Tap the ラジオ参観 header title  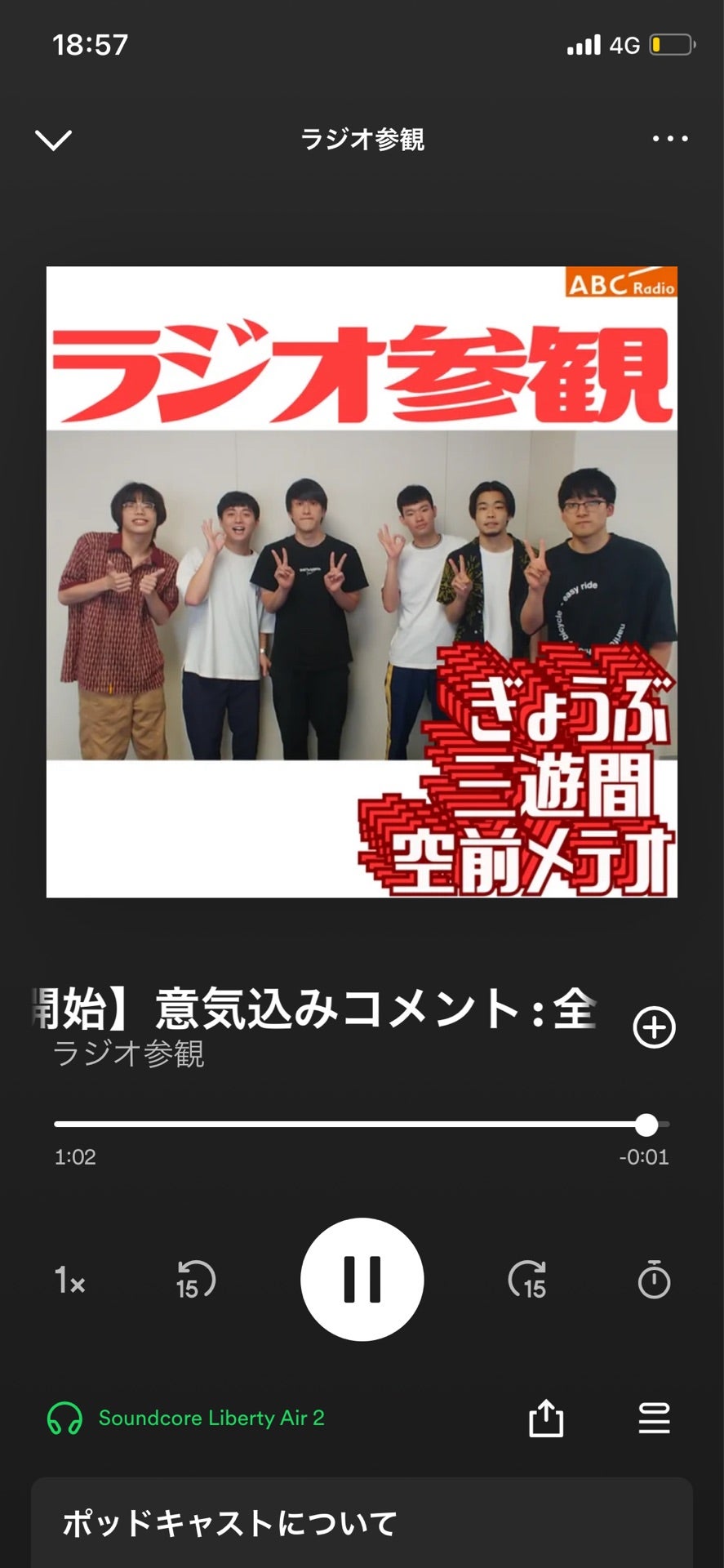(362, 139)
